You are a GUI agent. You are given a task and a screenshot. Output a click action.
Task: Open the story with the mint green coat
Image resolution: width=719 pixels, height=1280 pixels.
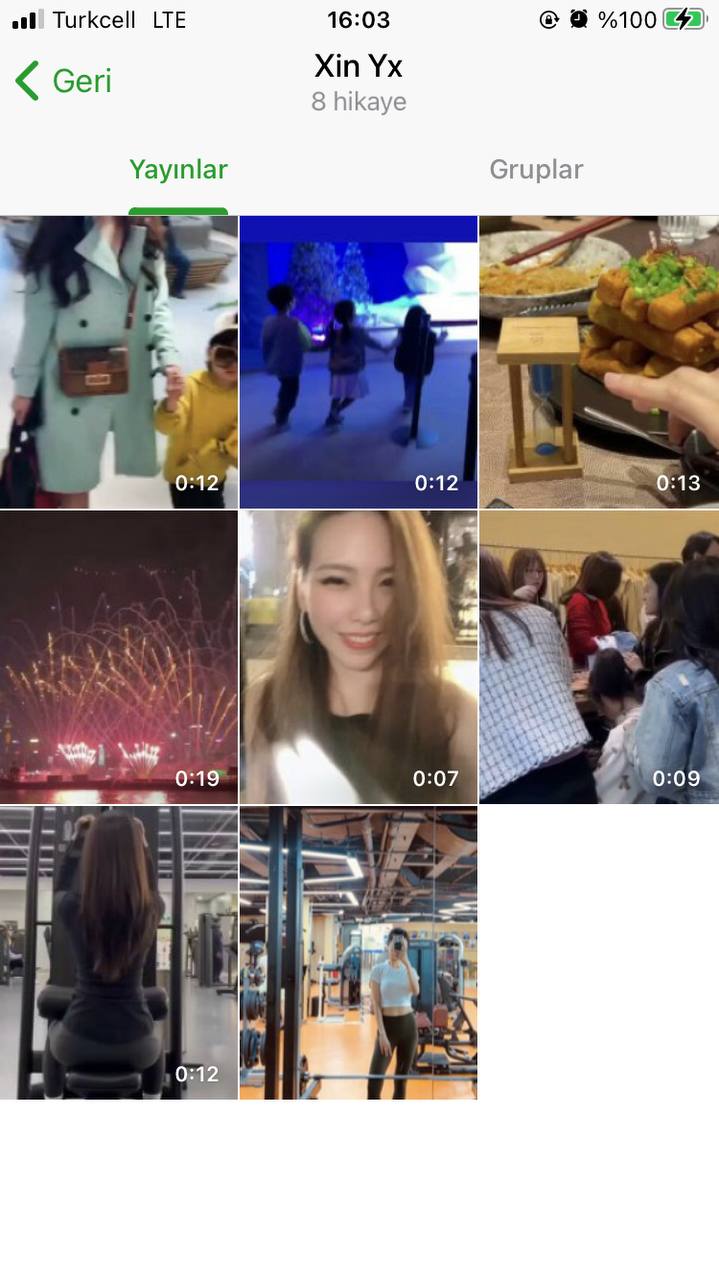click(x=119, y=362)
